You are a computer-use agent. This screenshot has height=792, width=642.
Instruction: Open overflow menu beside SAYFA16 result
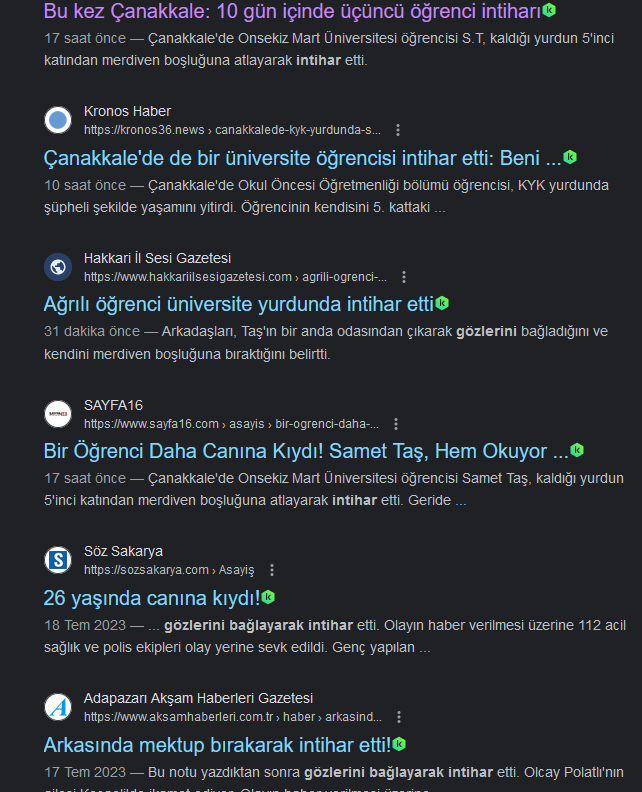click(x=397, y=424)
